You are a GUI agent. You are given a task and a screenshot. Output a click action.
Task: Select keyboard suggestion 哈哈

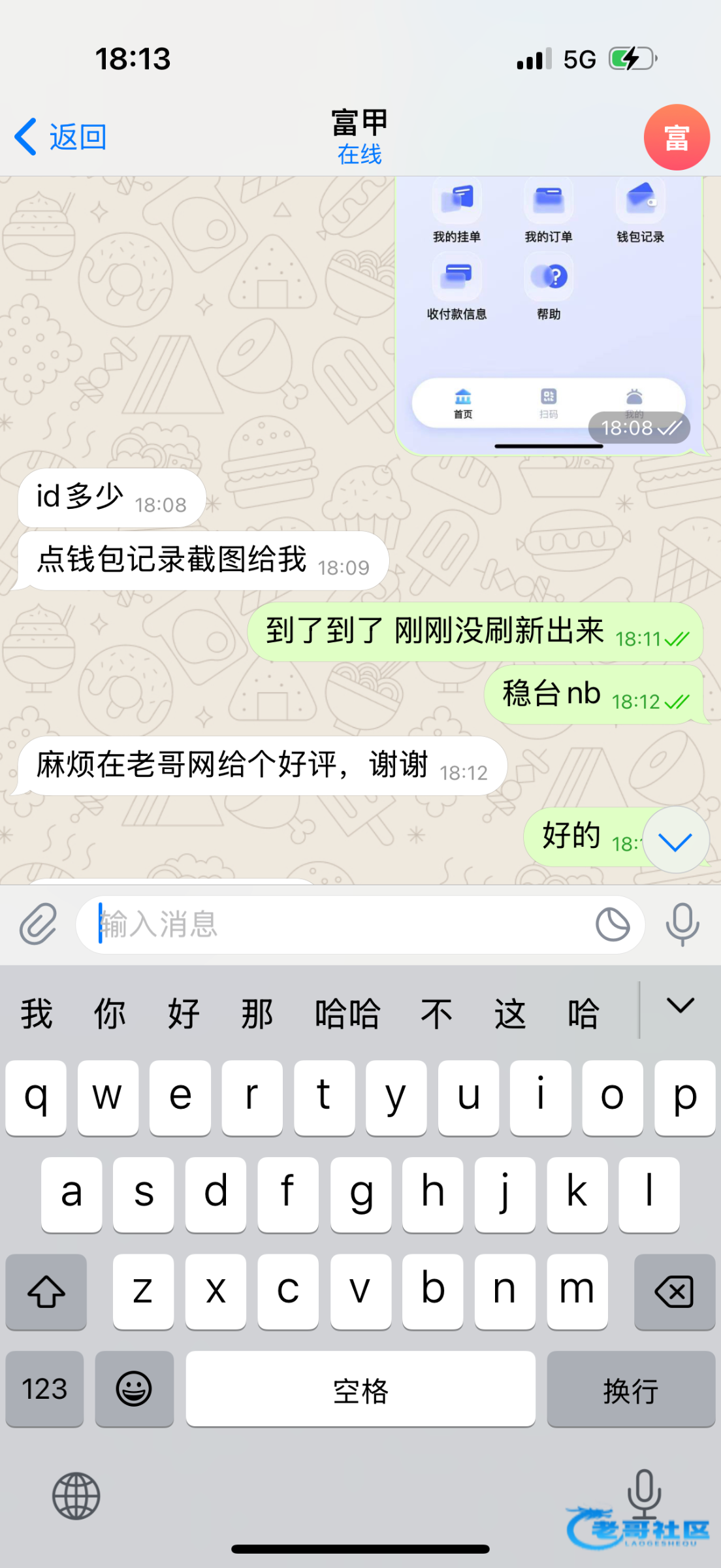pyautogui.click(x=347, y=1013)
